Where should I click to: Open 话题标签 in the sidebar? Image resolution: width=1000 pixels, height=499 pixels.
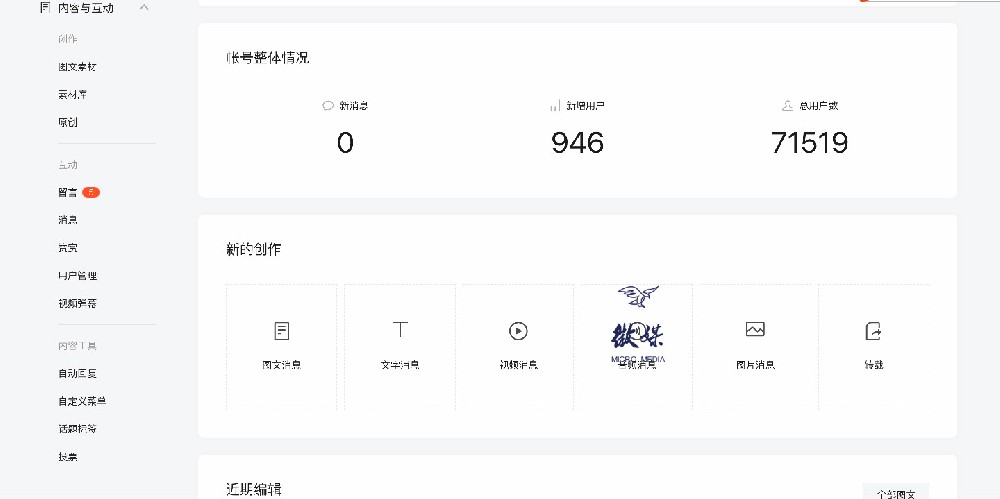77,429
